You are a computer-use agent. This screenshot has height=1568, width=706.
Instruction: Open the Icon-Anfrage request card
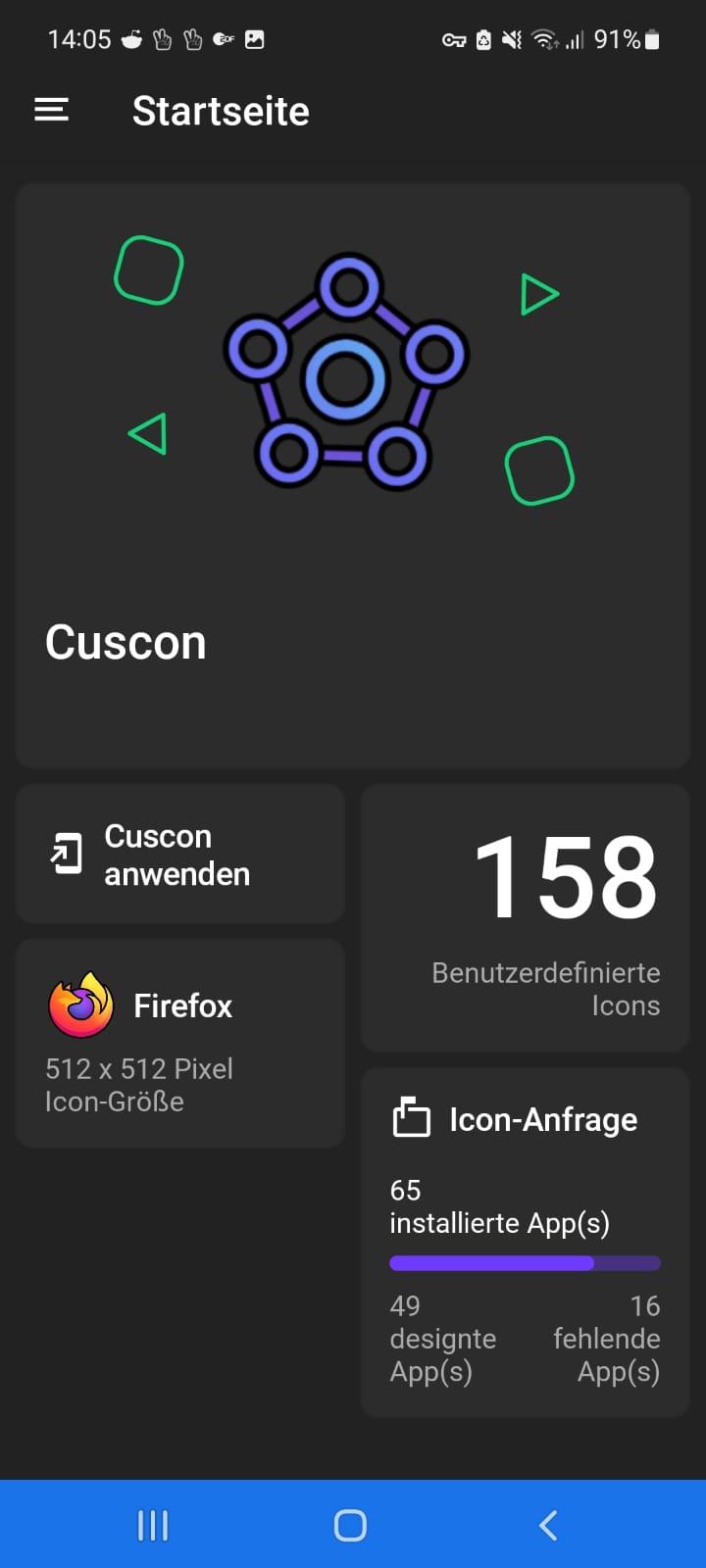[x=526, y=1241]
